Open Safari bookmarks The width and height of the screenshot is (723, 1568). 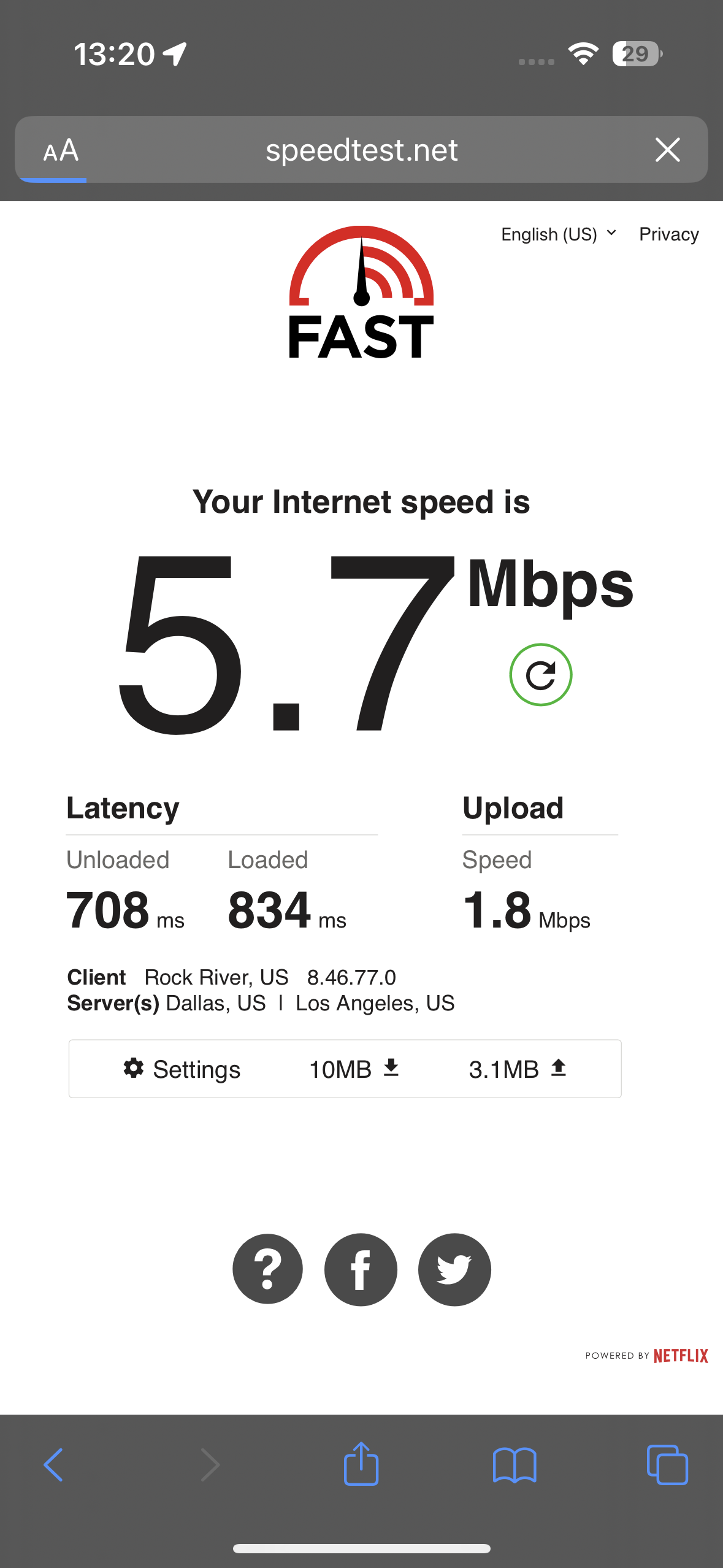(515, 1465)
